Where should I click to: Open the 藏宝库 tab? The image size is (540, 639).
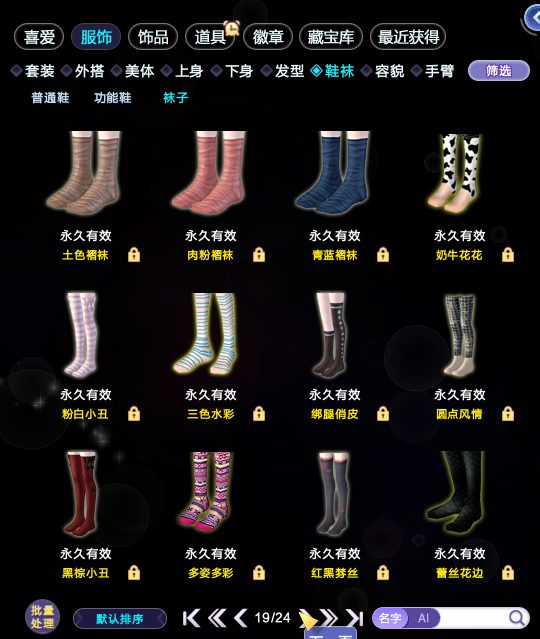coord(331,37)
